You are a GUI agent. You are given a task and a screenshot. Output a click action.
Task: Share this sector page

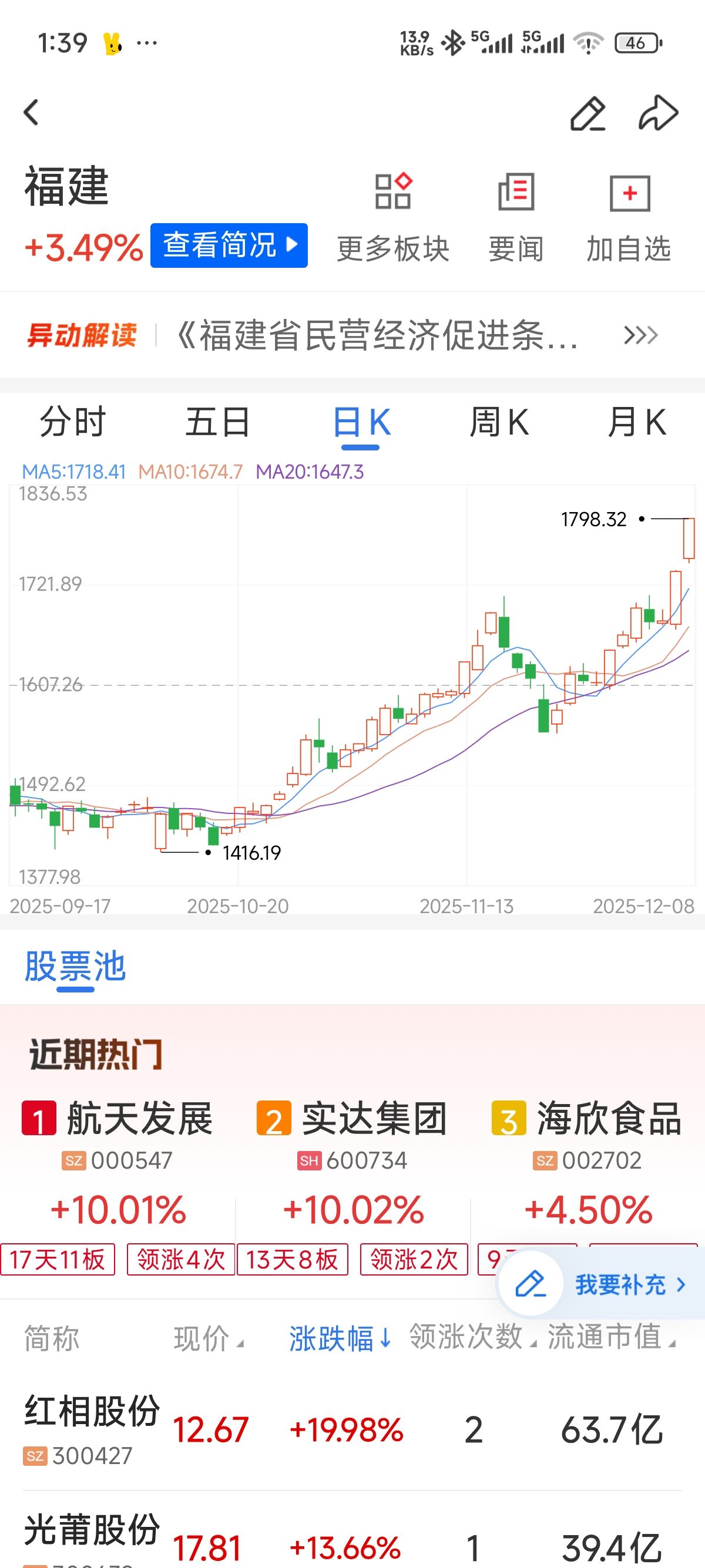point(658,113)
